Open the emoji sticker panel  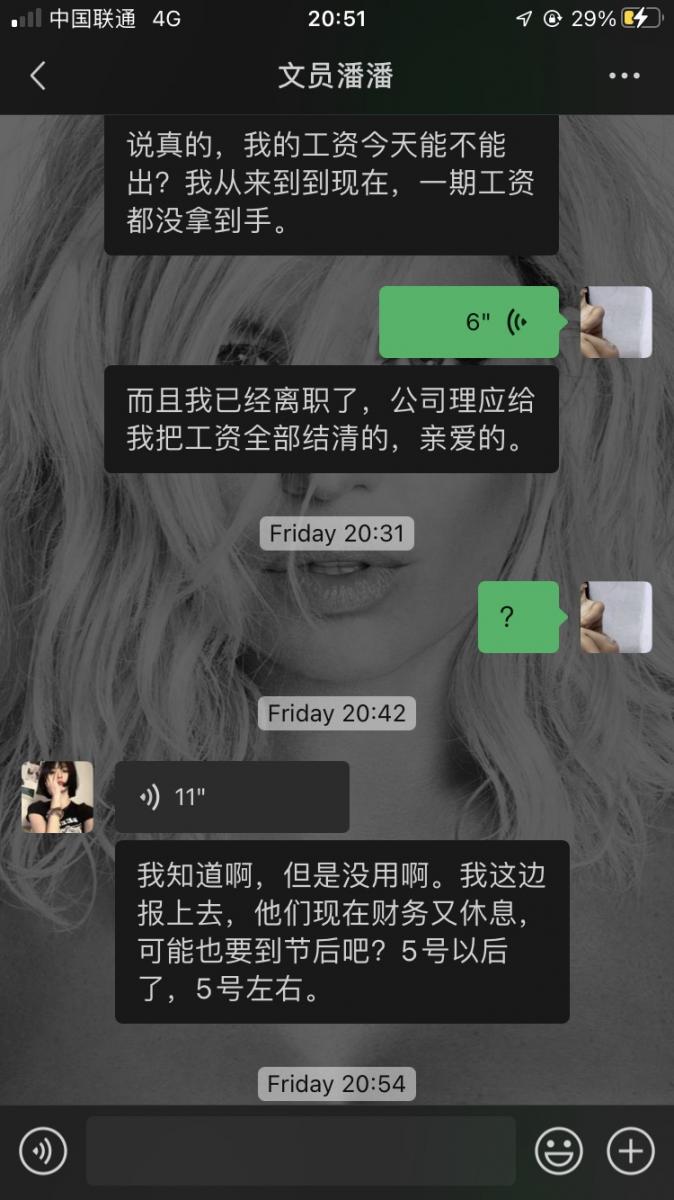click(558, 1151)
